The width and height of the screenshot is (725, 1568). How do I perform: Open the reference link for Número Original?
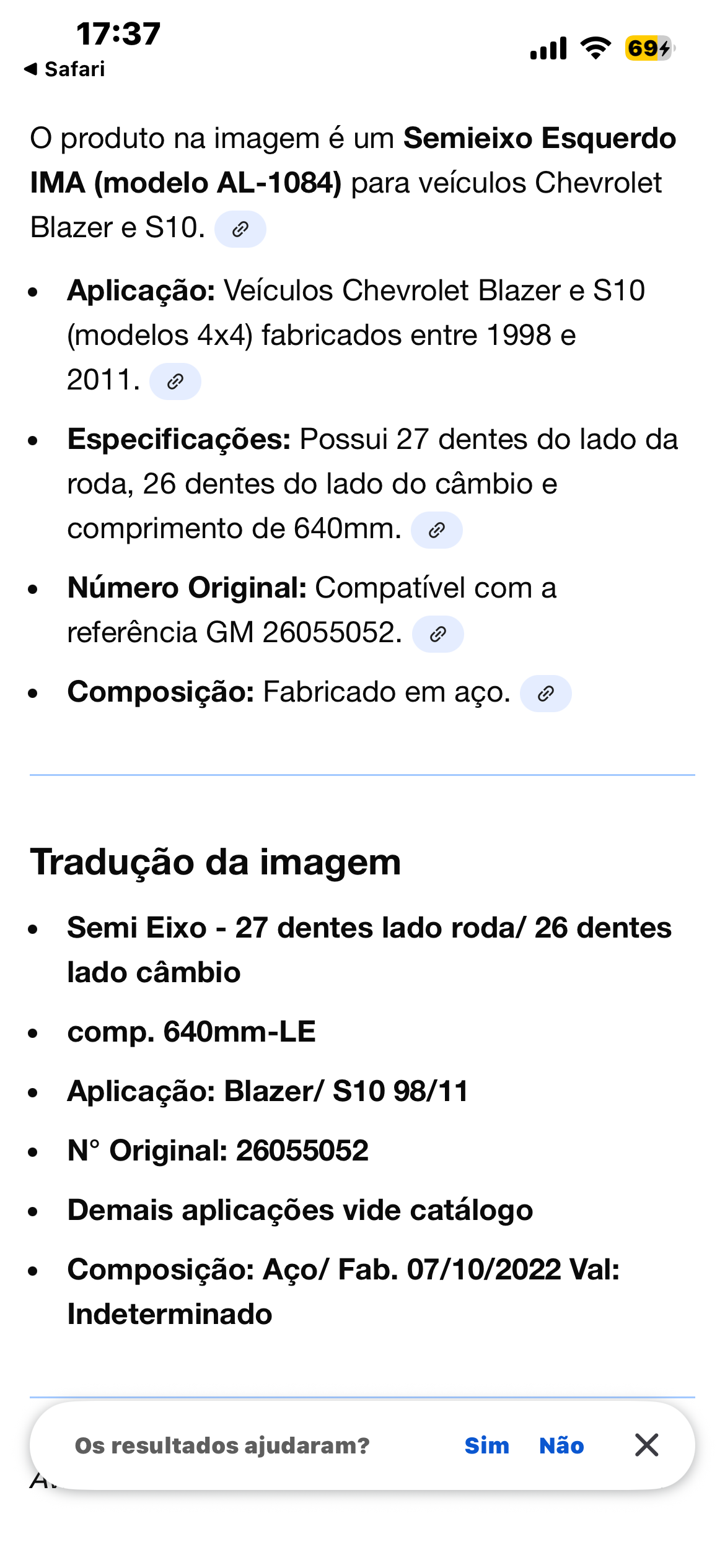pyautogui.click(x=438, y=633)
